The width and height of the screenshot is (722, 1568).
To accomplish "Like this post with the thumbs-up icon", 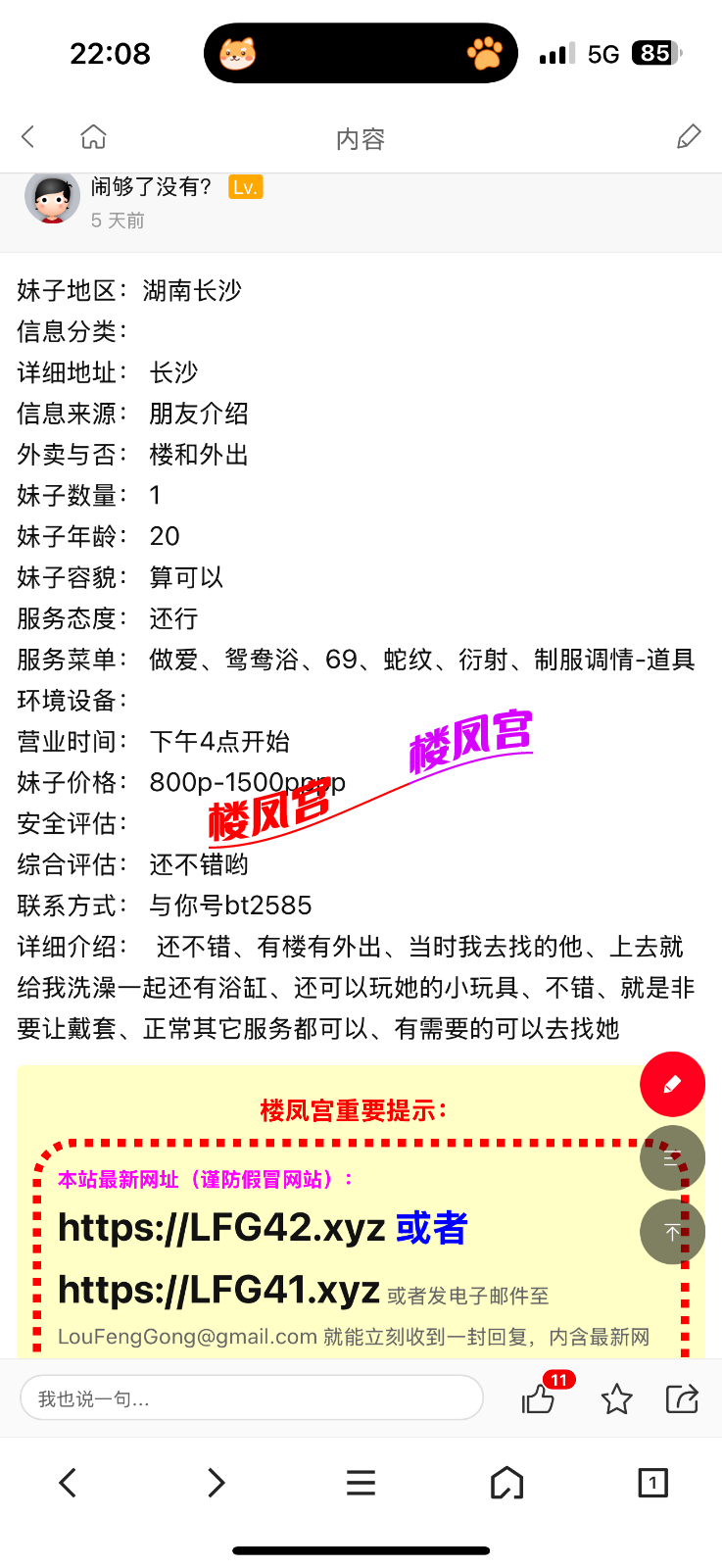I will pyautogui.click(x=539, y=1398).
